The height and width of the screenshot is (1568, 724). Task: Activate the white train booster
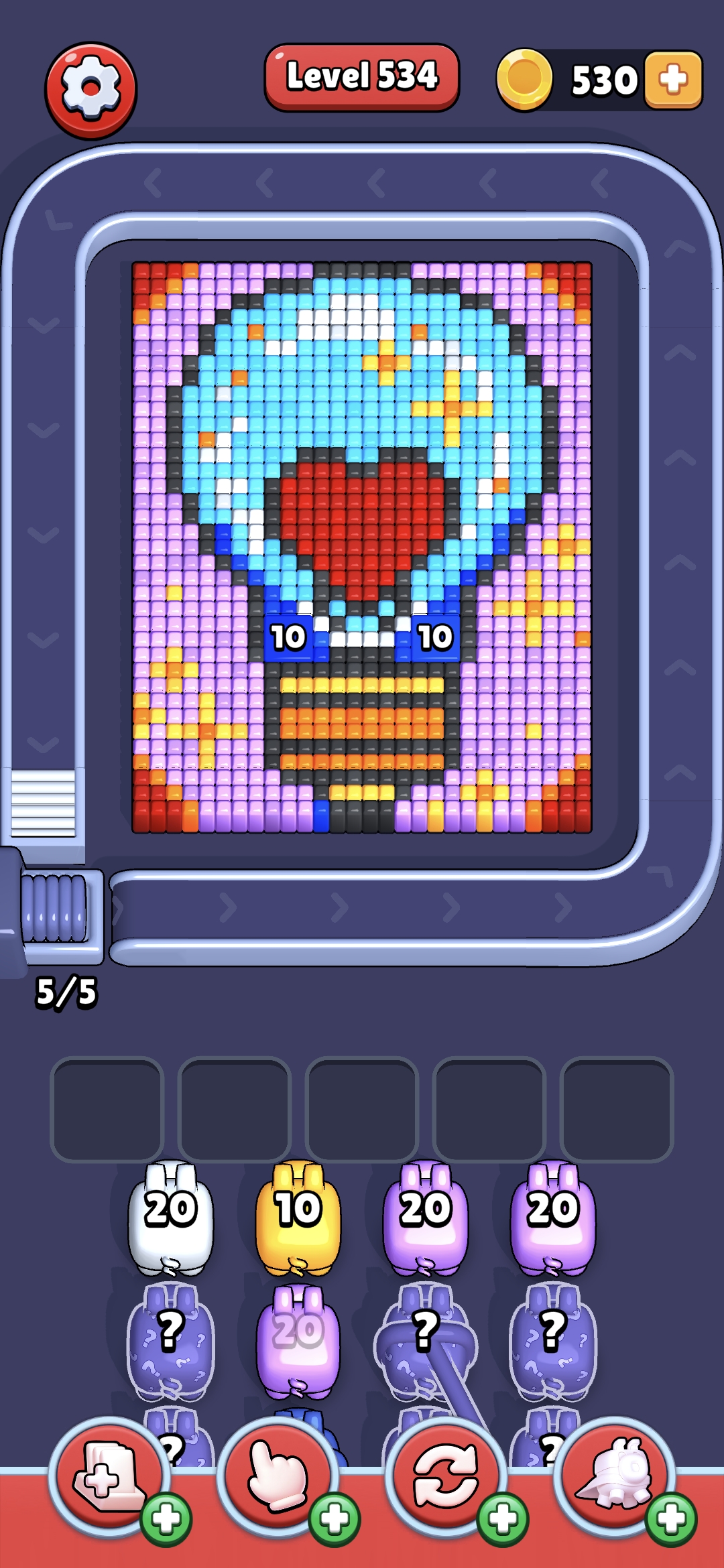615,1474
